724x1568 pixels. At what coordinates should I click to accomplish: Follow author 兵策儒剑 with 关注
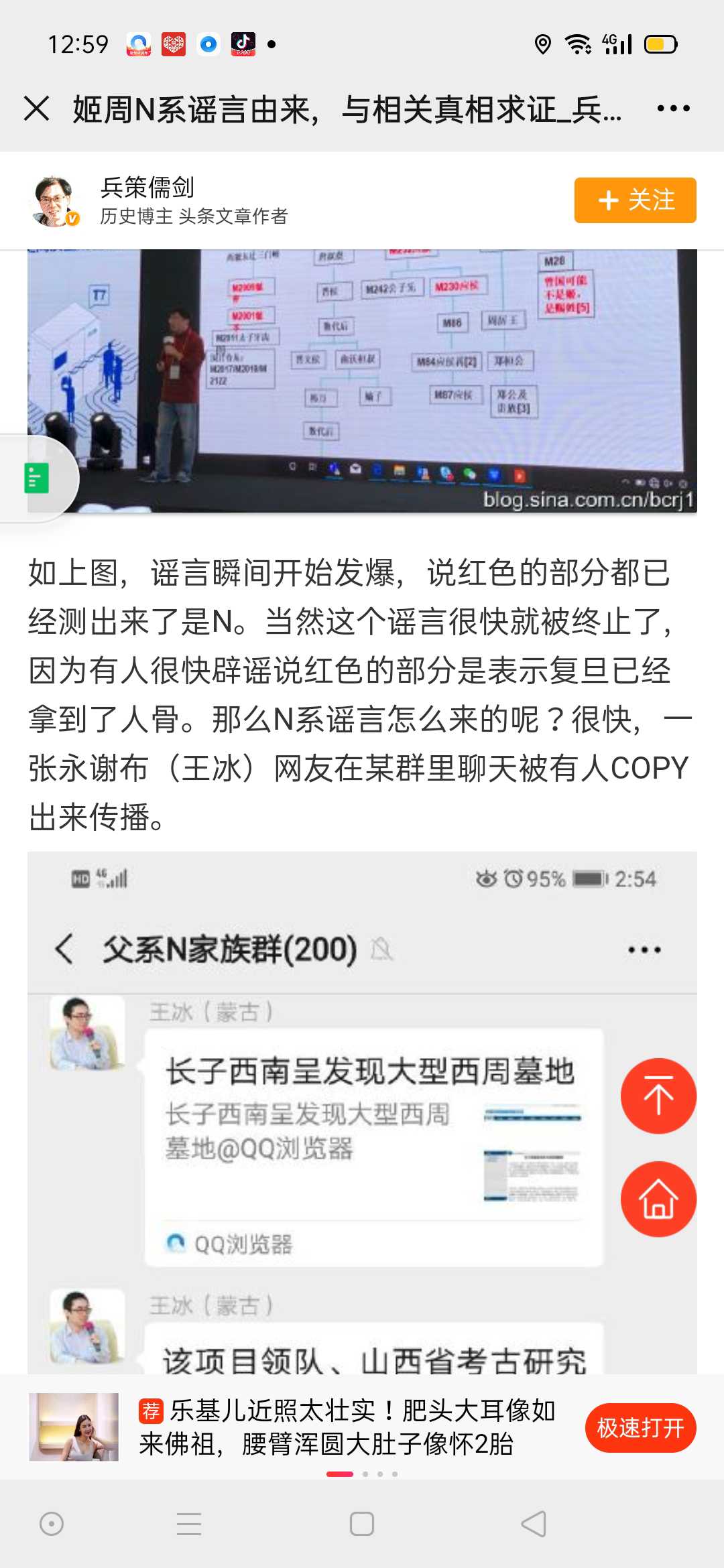tap(635, 200)
